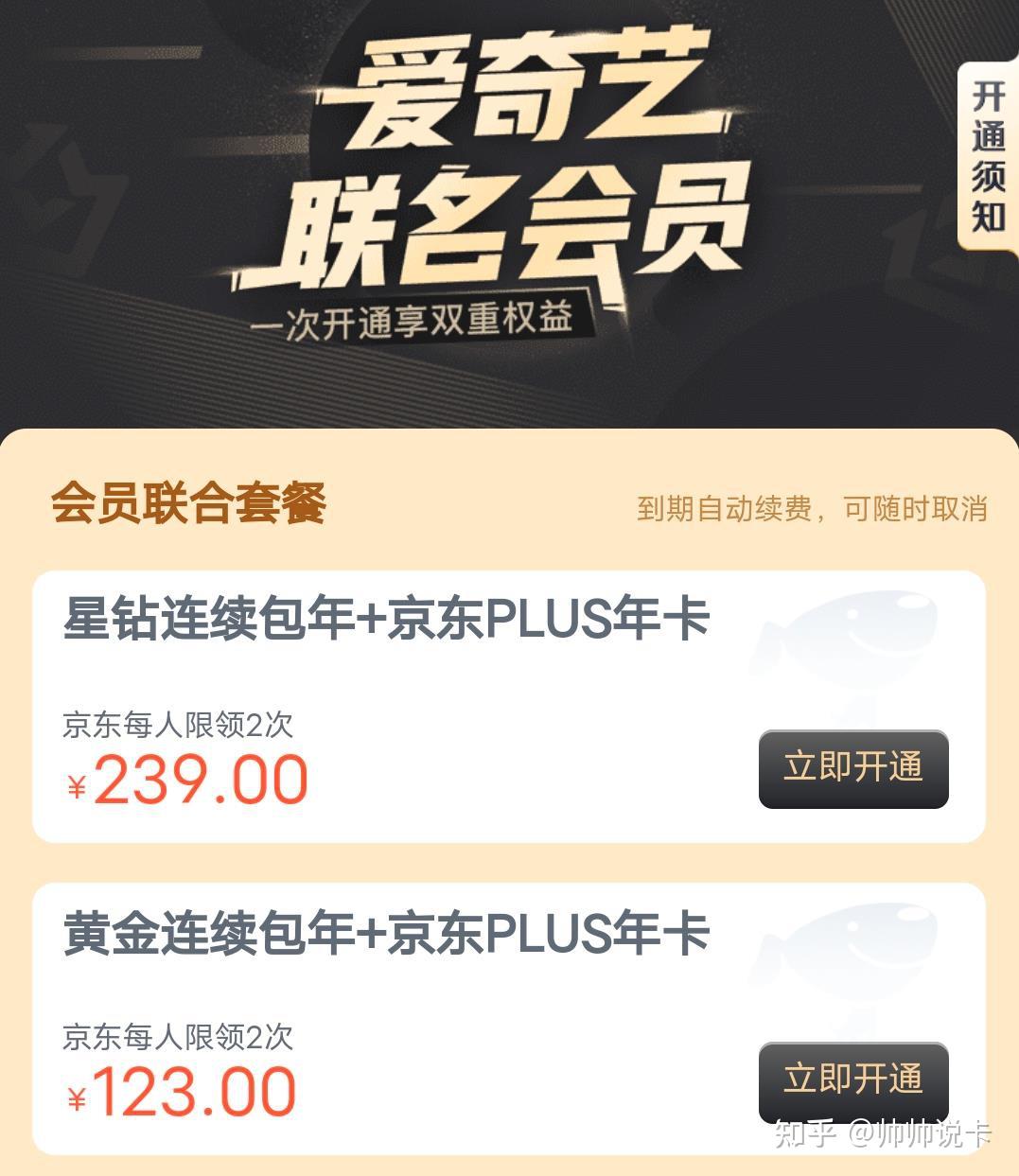The image size is (1019, 1176).
Task: Tap 立即开通 for the 黄金连续包年 plan
Action: point(852,1080)
